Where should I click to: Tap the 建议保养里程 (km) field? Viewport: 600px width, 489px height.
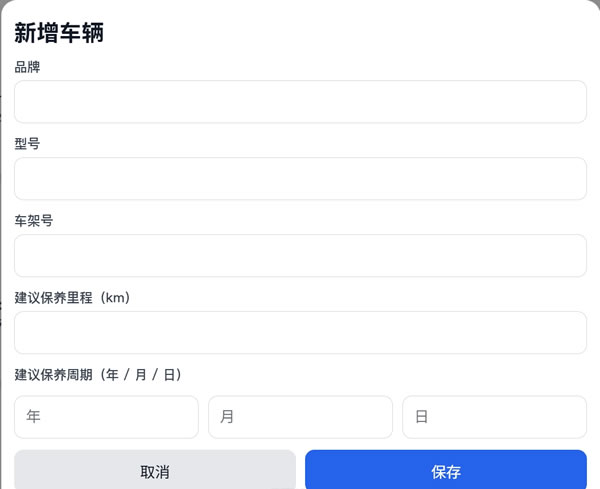(x=300, y=333)
